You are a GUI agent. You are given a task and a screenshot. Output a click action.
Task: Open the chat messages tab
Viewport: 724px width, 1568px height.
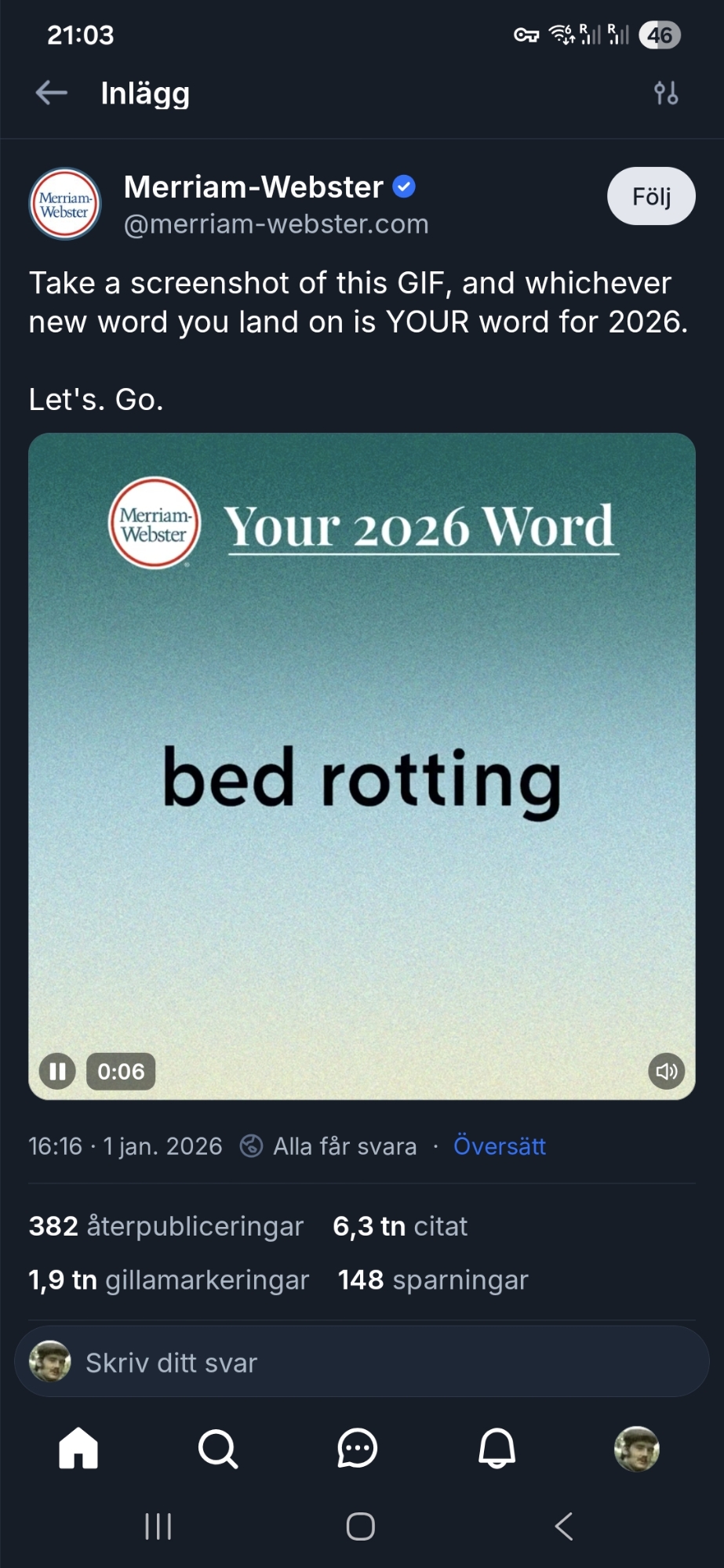[358, 1447]
